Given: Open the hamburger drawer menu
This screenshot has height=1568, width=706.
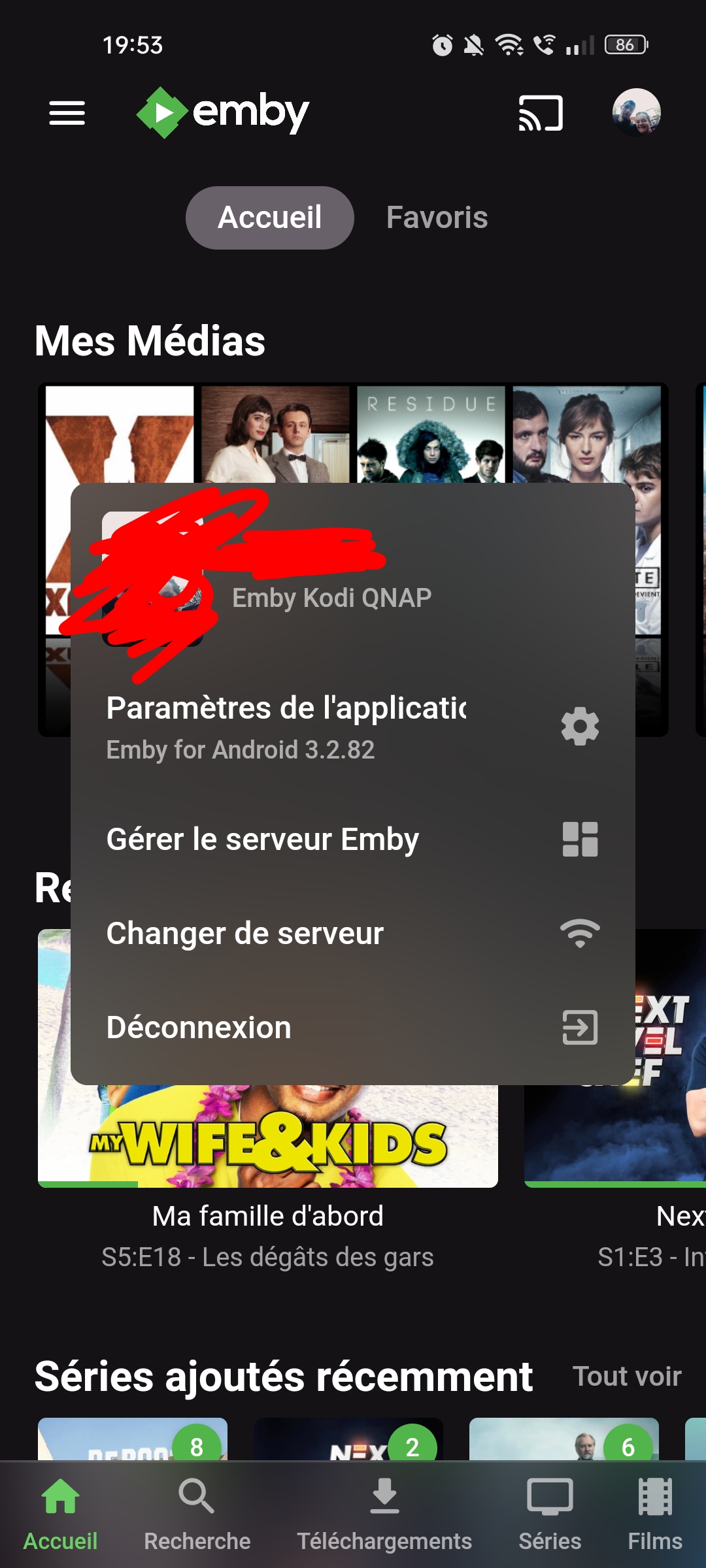Looking at the screenshot, I should [67, 113].
